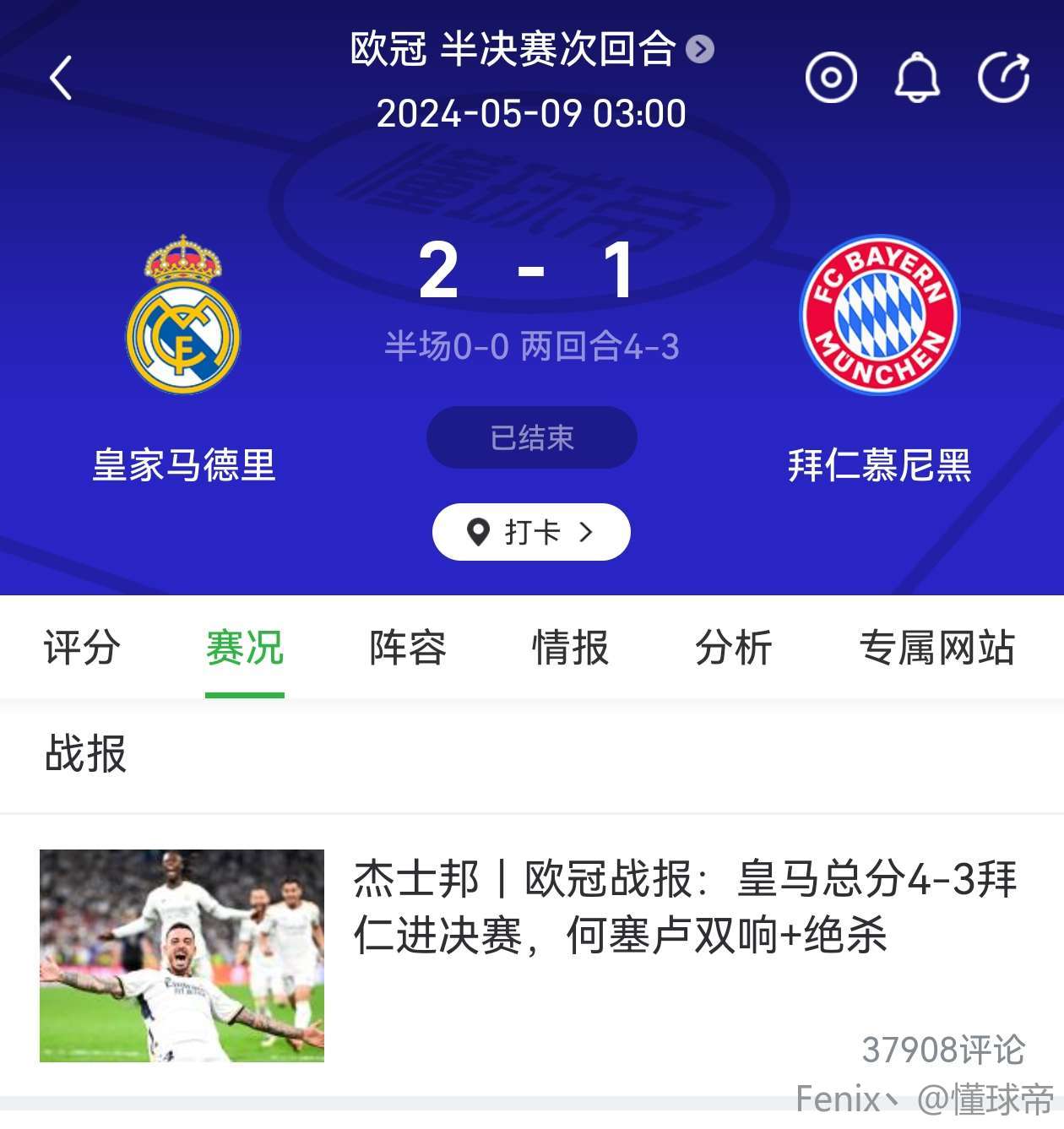The width and height of the screenshot is (1064, 1129).
Task: View the 阵容 lineup tab
Action: click(x=408, y=648)
